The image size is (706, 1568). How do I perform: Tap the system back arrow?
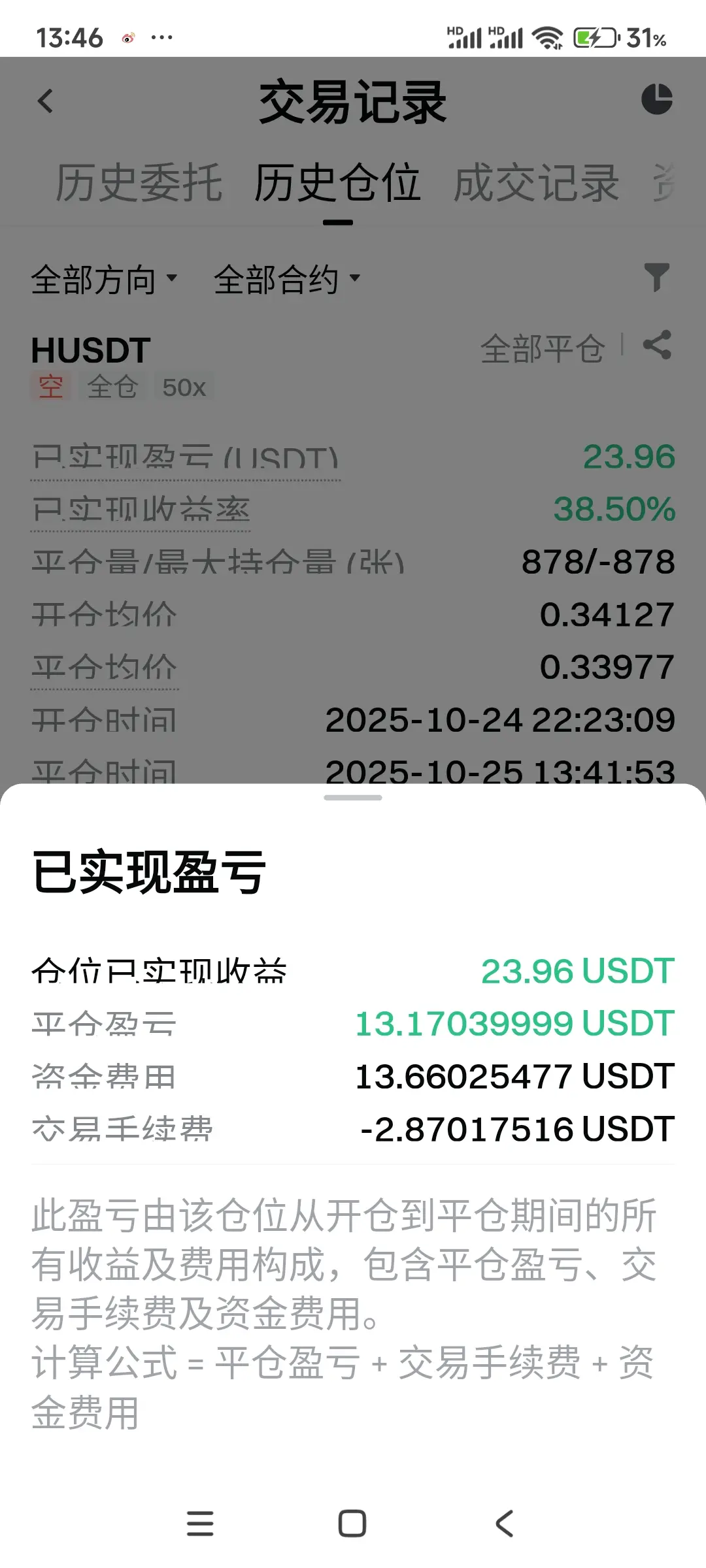505,1524
